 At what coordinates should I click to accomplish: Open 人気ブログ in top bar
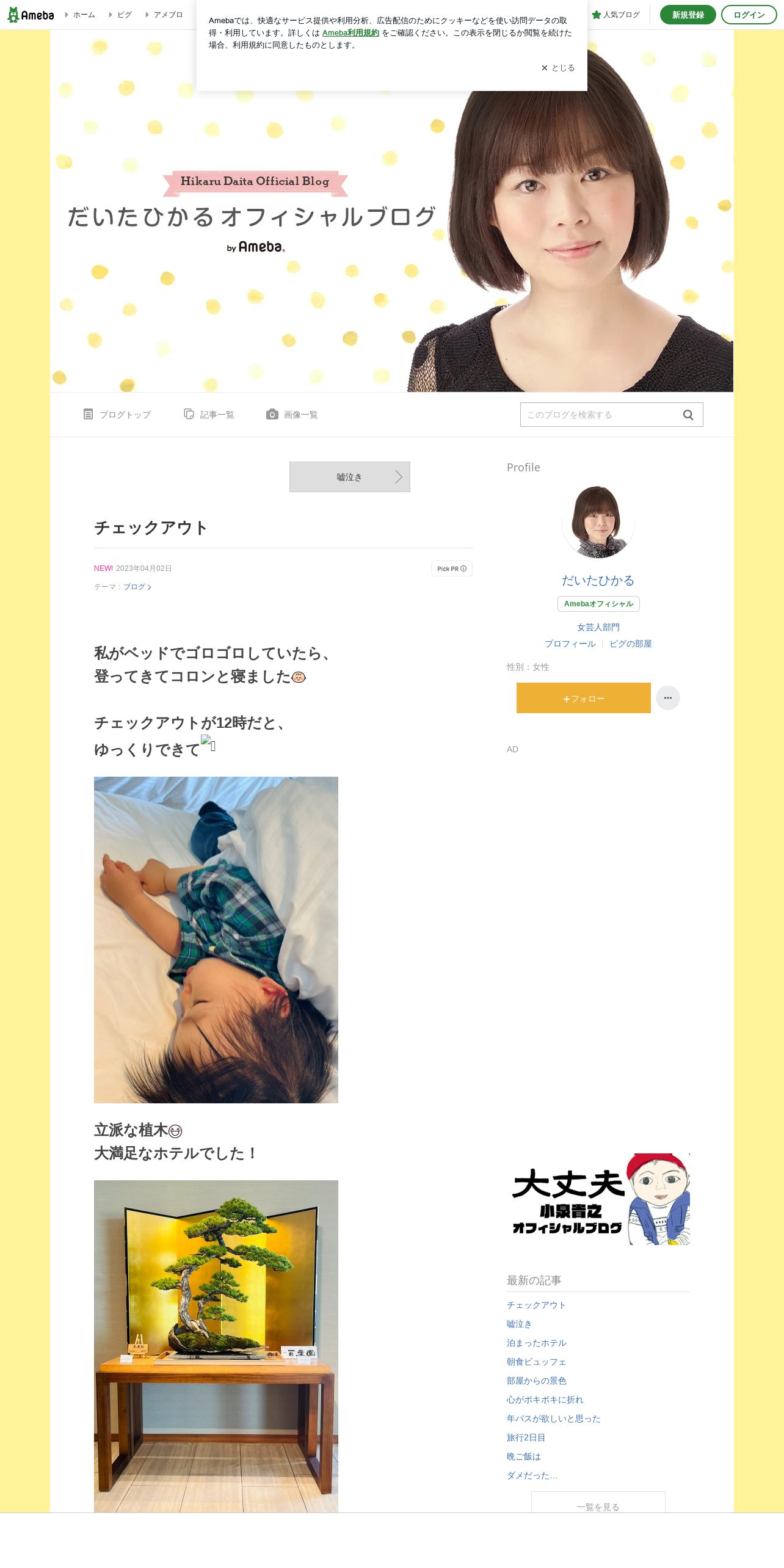point(615,15)
